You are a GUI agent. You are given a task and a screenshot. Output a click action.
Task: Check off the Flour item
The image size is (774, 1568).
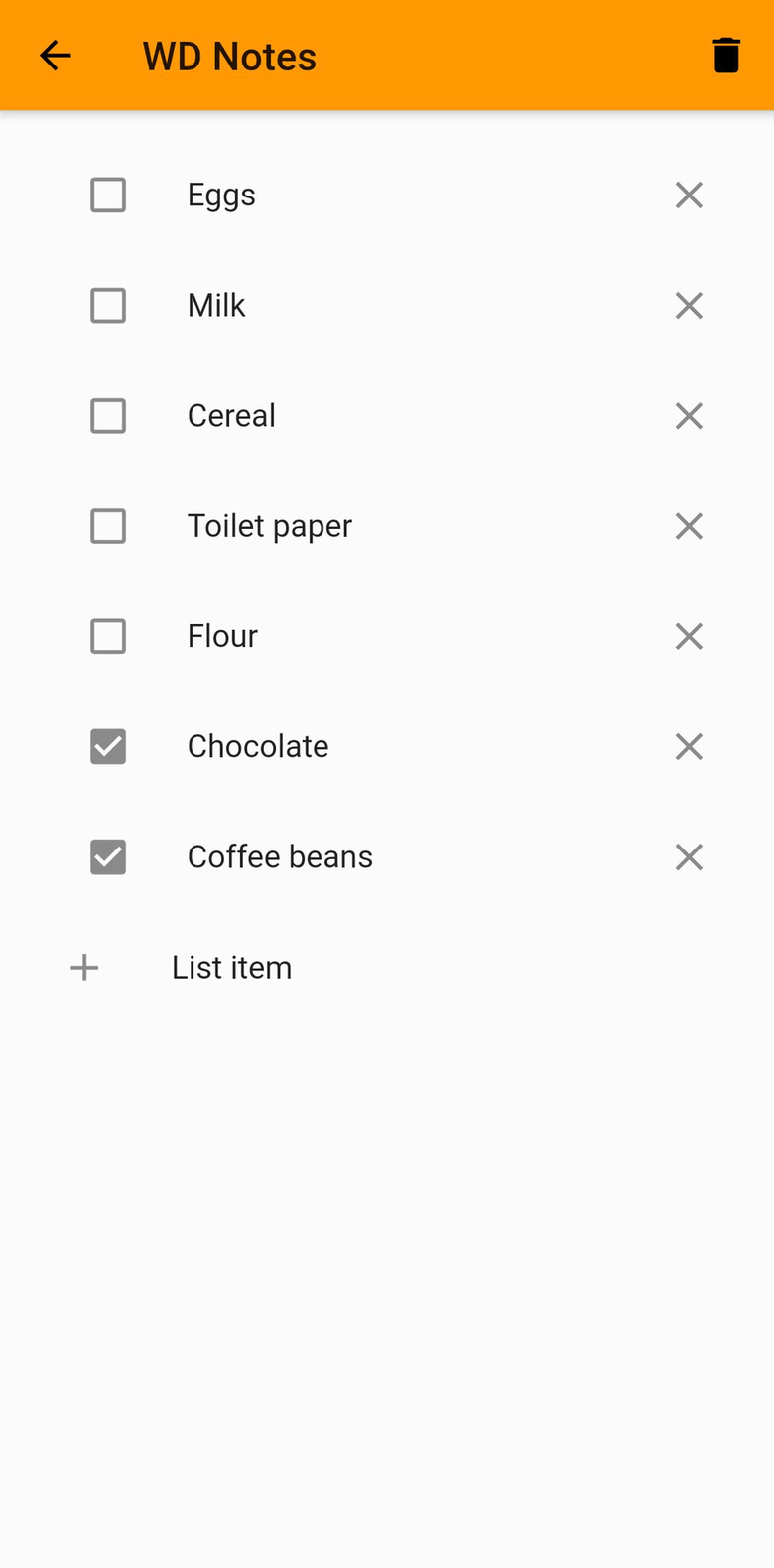(x=107, y=636)
